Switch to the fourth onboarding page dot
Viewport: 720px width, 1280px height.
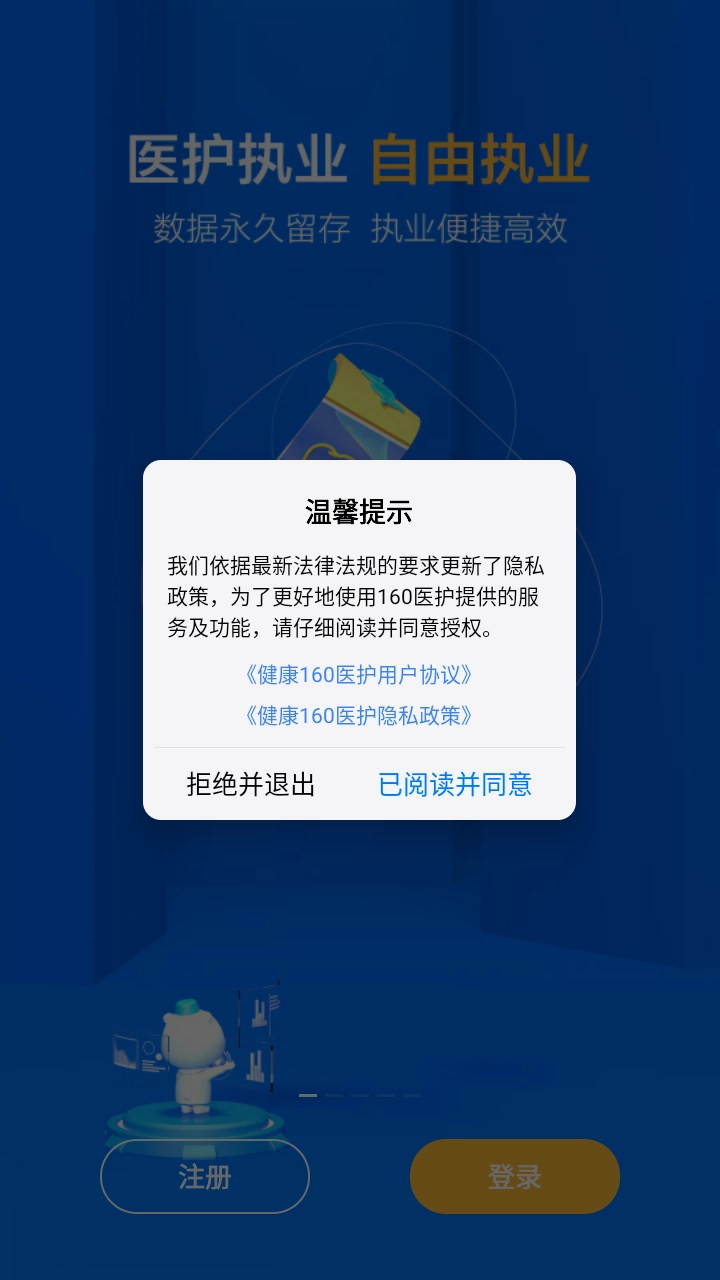click(384, 1096)
